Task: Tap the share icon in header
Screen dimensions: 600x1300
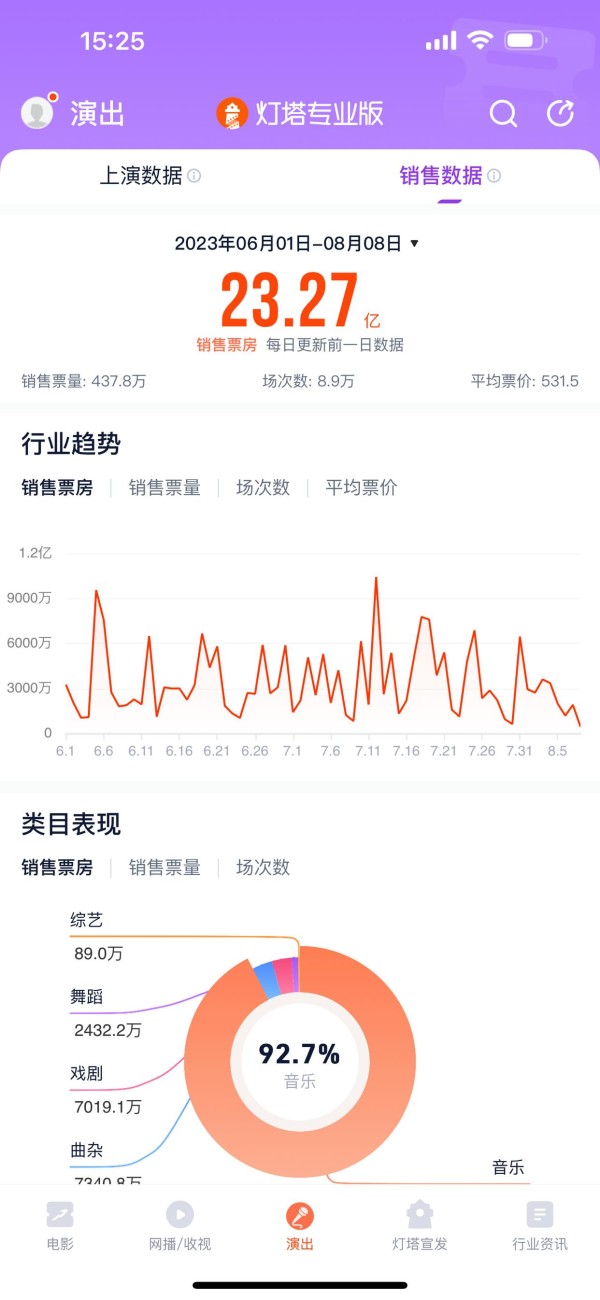Action: point(561,114)
